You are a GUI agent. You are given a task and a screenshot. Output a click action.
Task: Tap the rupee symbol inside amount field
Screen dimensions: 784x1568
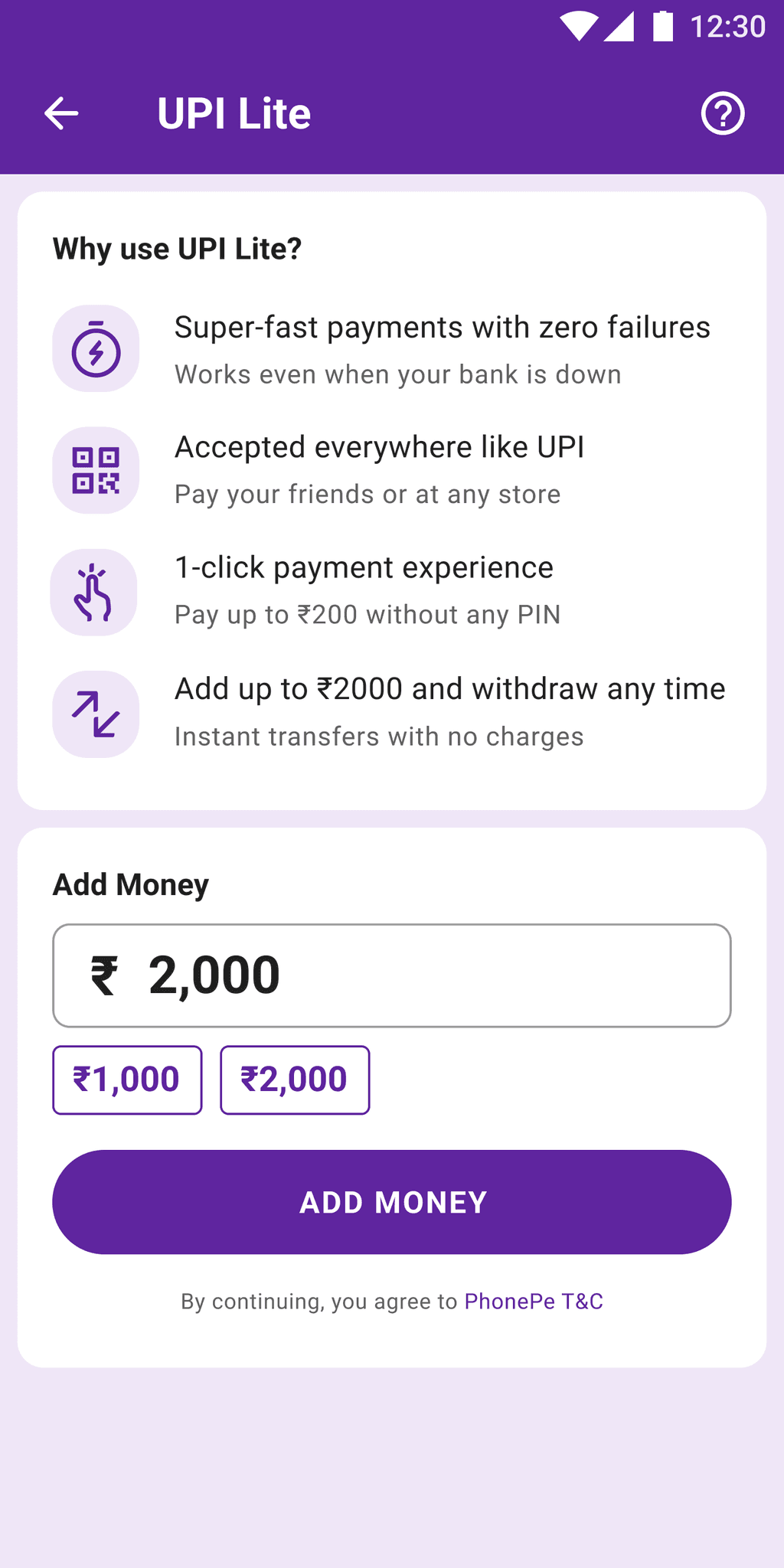tap(103, 974)
